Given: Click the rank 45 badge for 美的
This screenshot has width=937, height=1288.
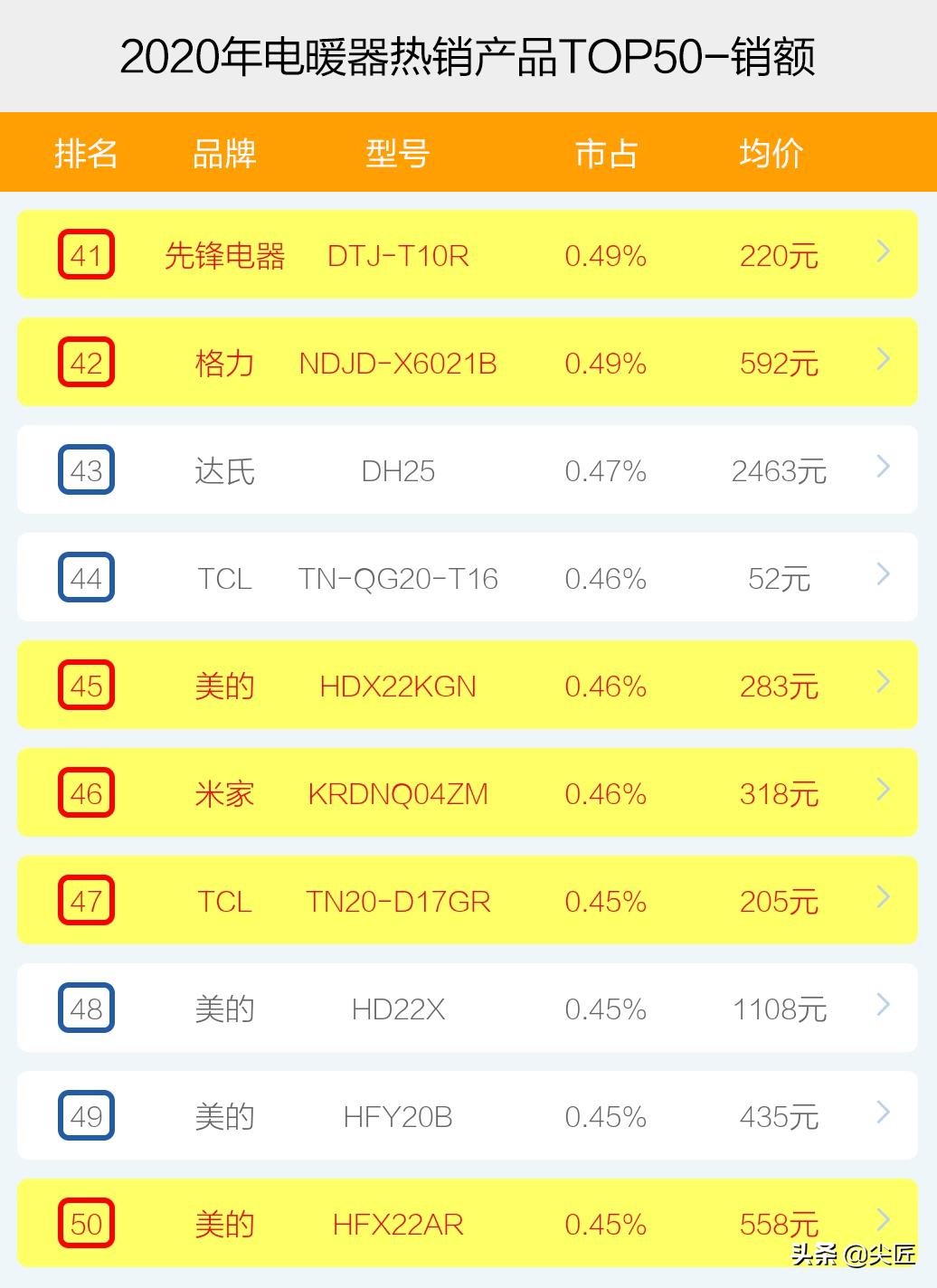Looking at the screenshot, I should (x=86, y=686).
